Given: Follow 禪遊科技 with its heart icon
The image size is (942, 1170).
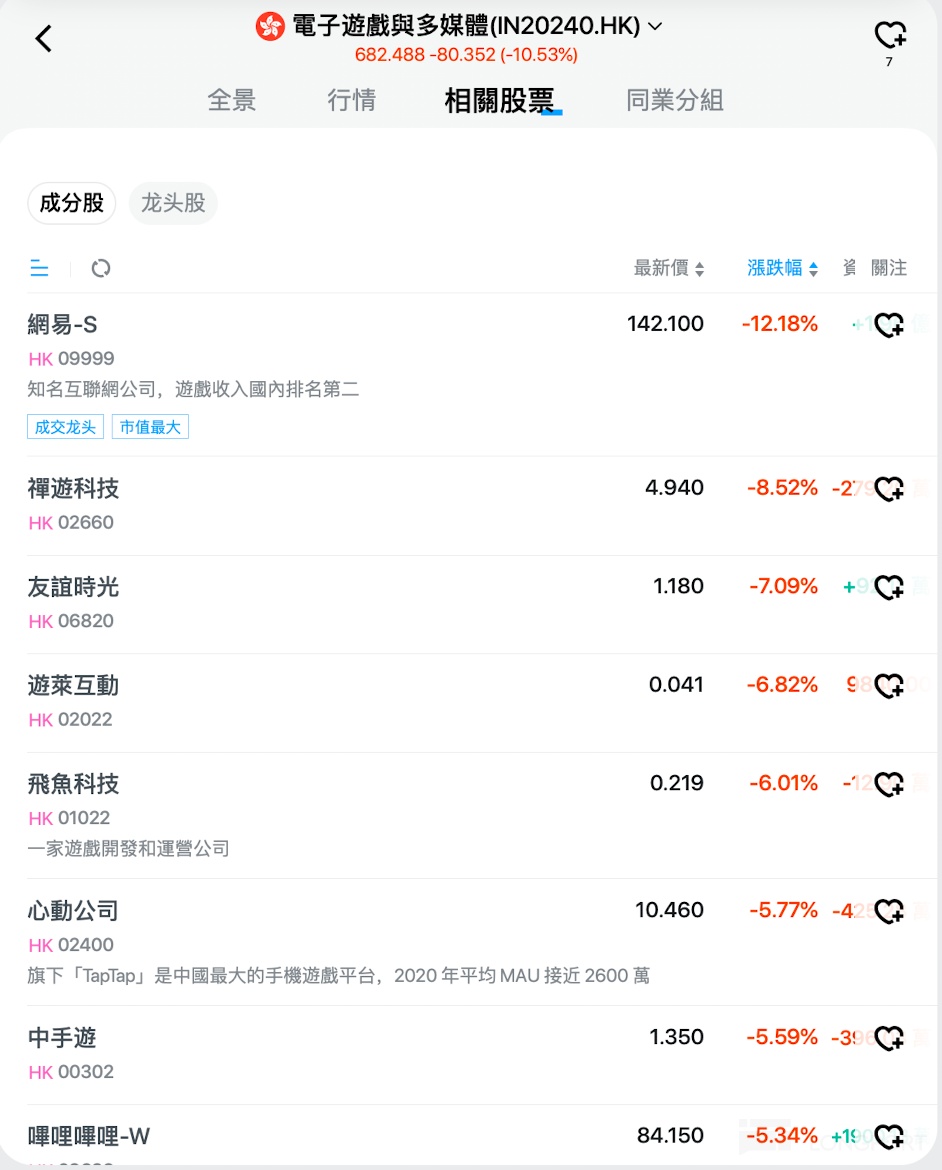Looking at the screenshot, I should 888,489.
